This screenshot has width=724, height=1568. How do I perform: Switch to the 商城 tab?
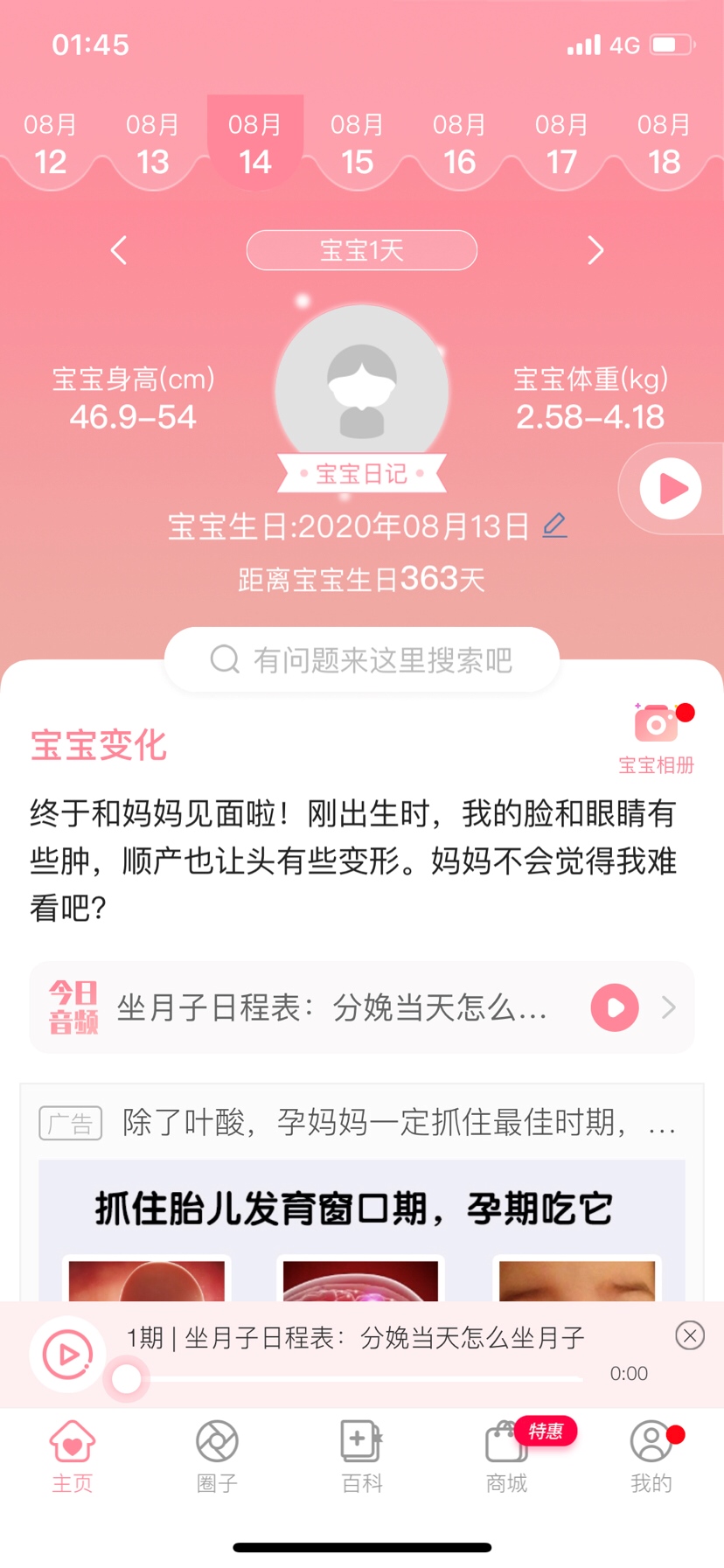pyautogui.click(x=507, y=1457)
